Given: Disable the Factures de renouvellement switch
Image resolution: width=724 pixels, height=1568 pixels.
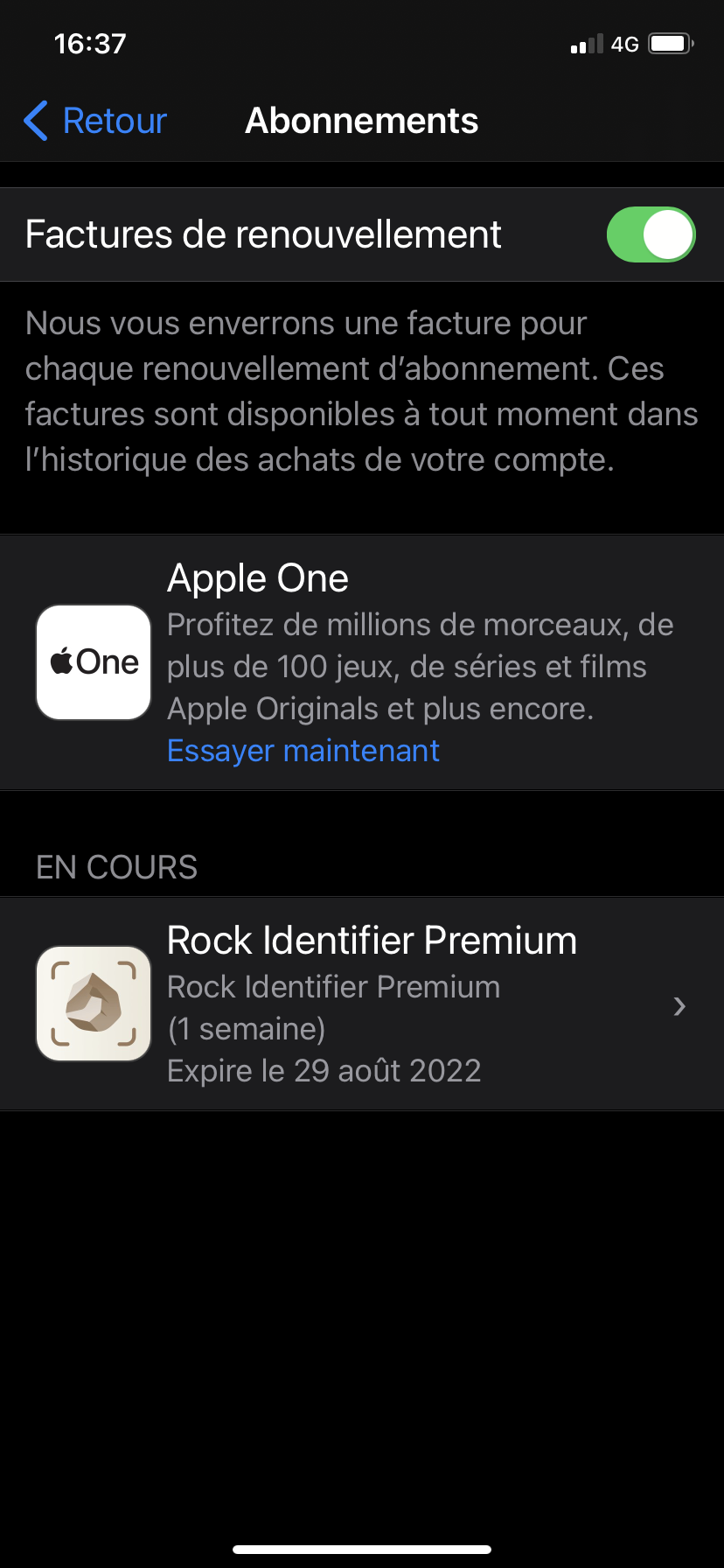Looking at the screenshot, I should tap(651, 234).
